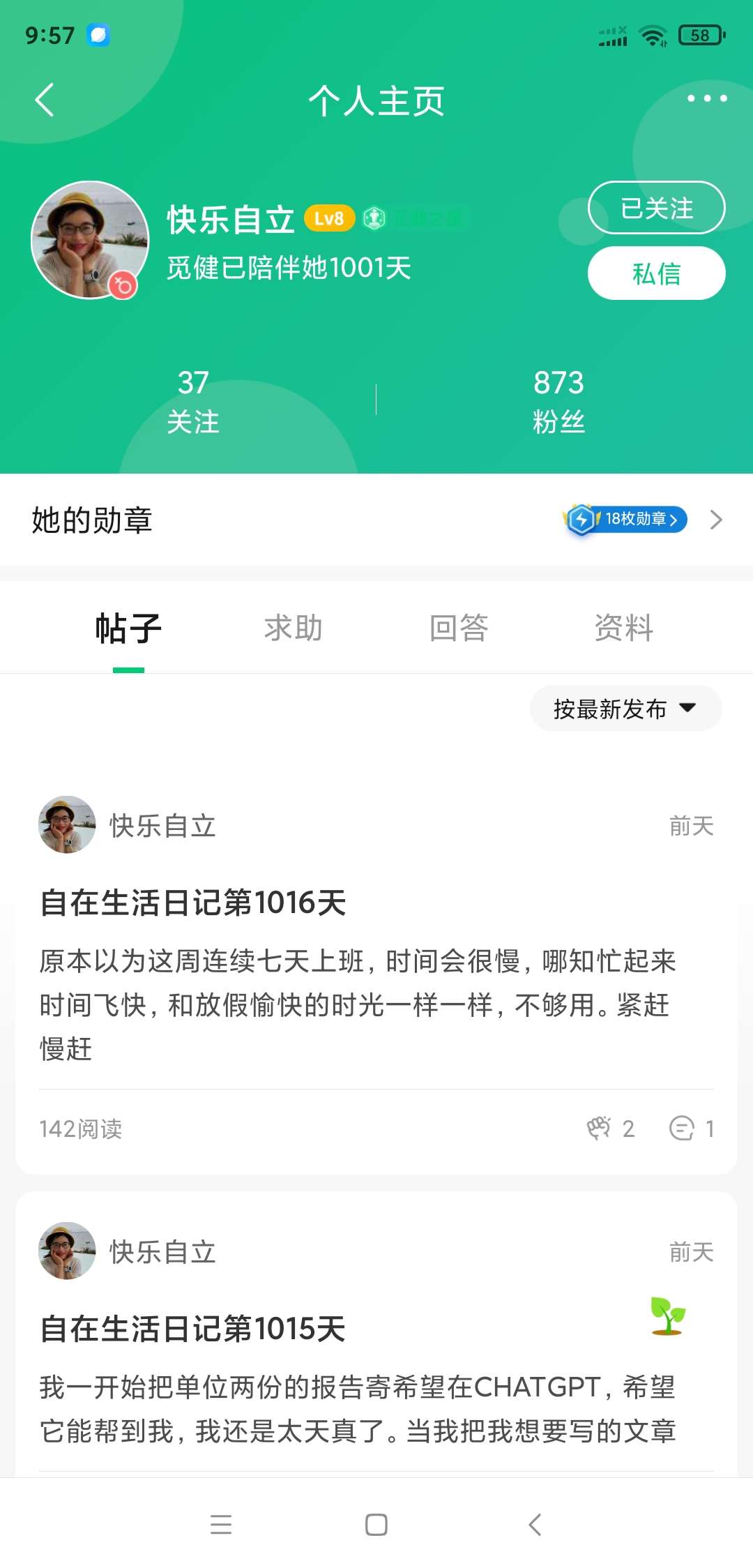Select the 帖子 tab
The height and width of the screenshot is (1568, 753).
[x=128, y=628]
